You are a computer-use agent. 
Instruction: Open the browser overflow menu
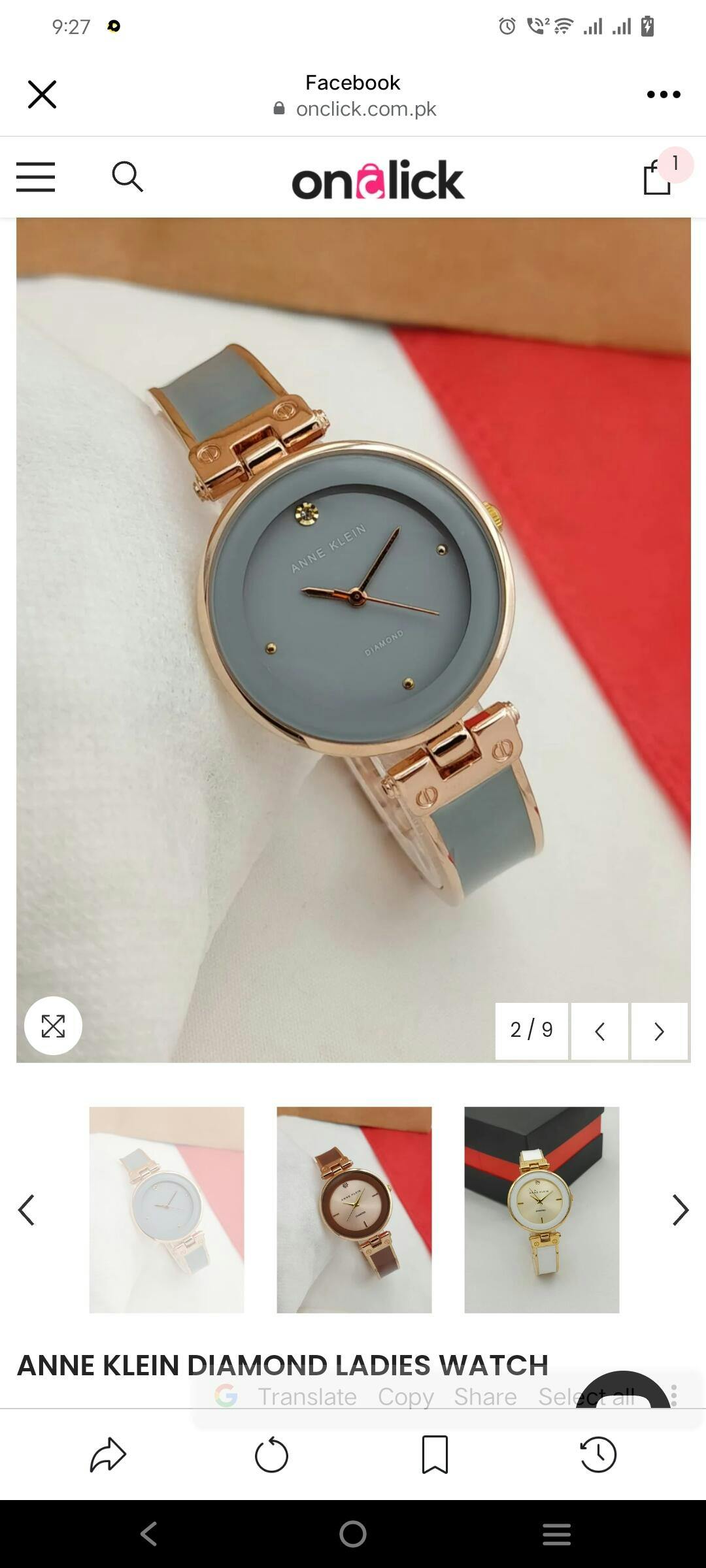tap(663, 95)
